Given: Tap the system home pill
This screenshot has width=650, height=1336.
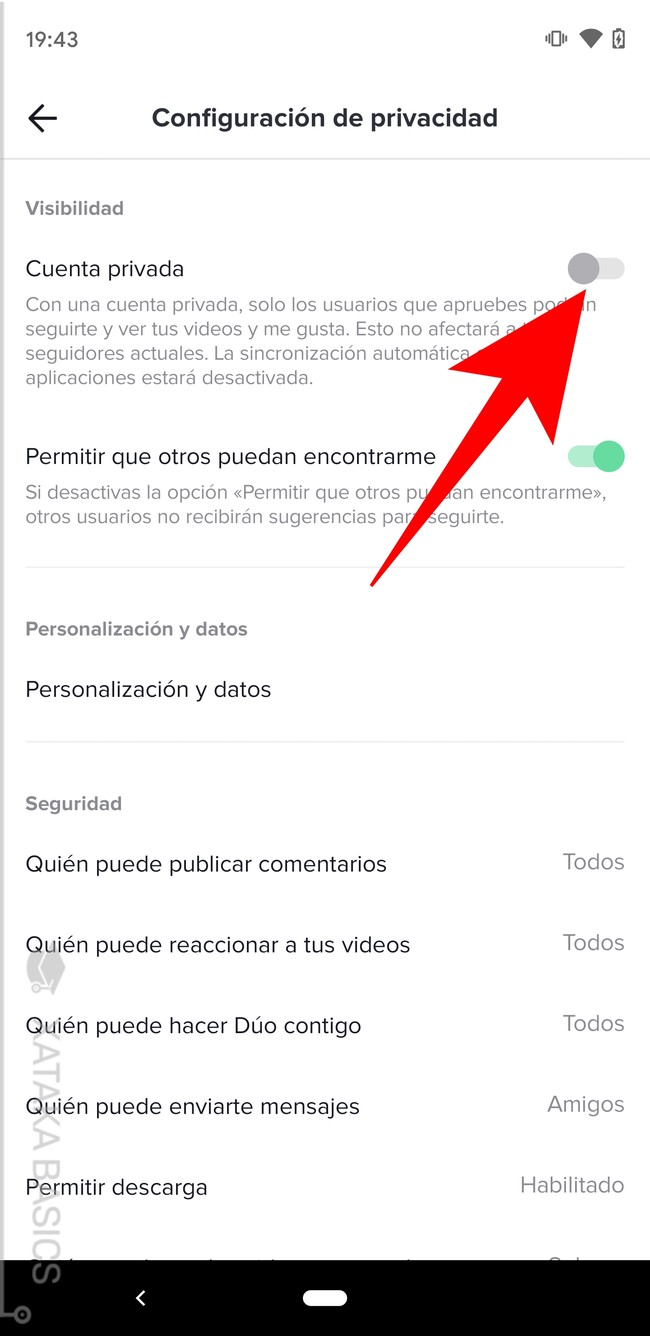Looking at the screenshot, I should pyautogui.click(x=324, y=1298).
